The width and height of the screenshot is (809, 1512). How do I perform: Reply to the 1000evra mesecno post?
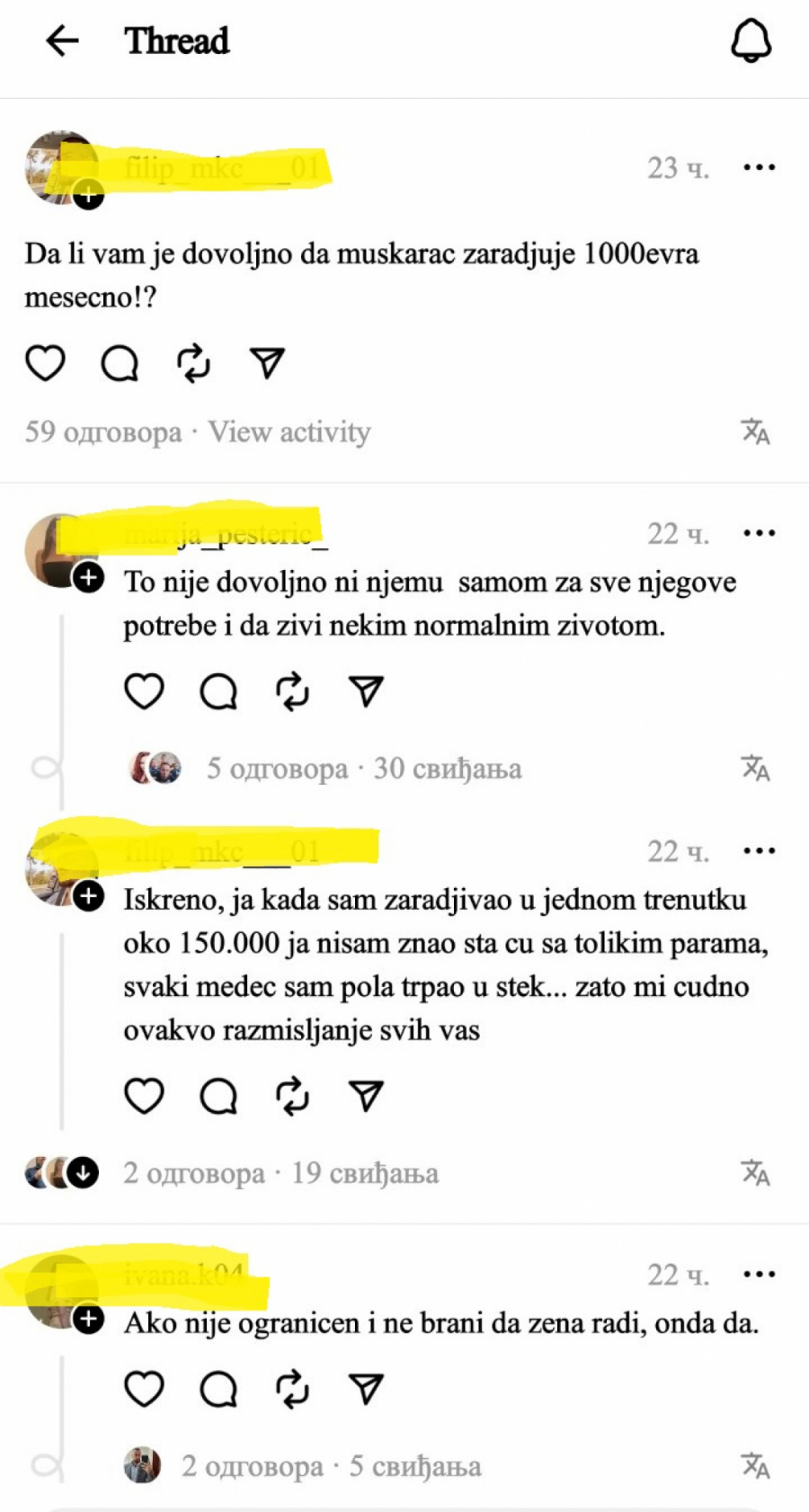pos(119,363)
